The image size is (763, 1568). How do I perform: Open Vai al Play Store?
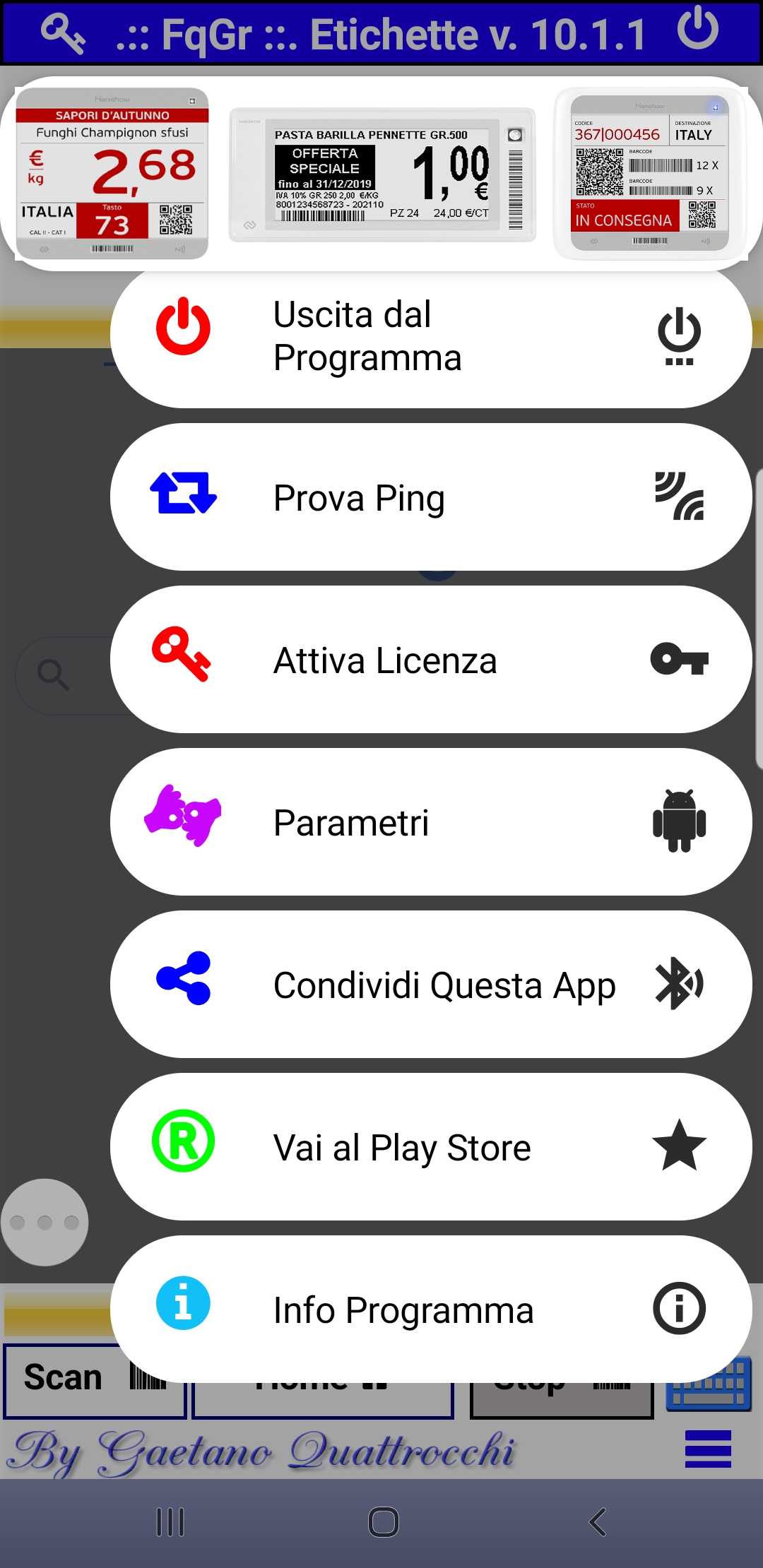tap(431, 1147)
